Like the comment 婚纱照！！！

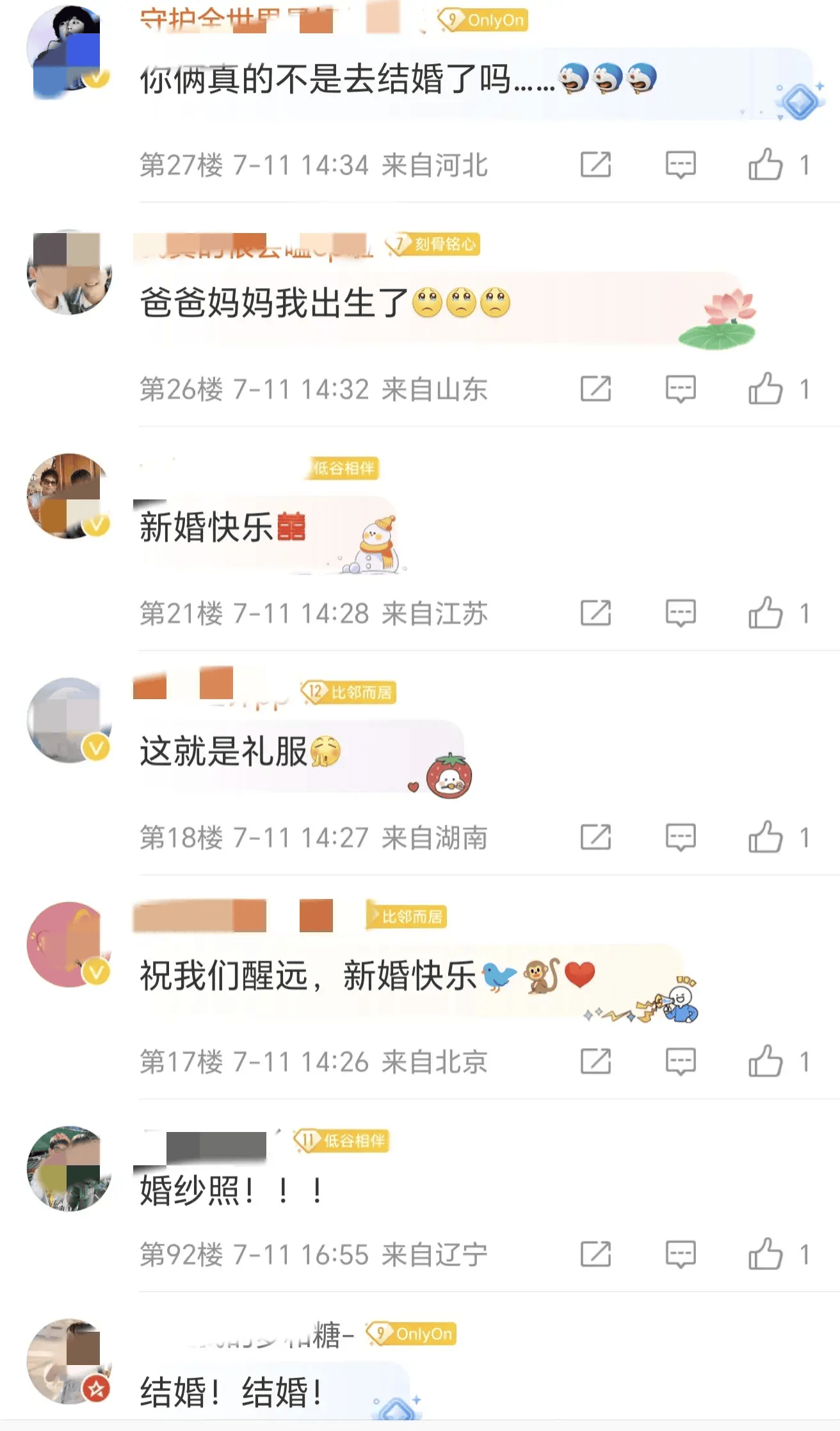pyautogui.click(x=766, y=1254)
